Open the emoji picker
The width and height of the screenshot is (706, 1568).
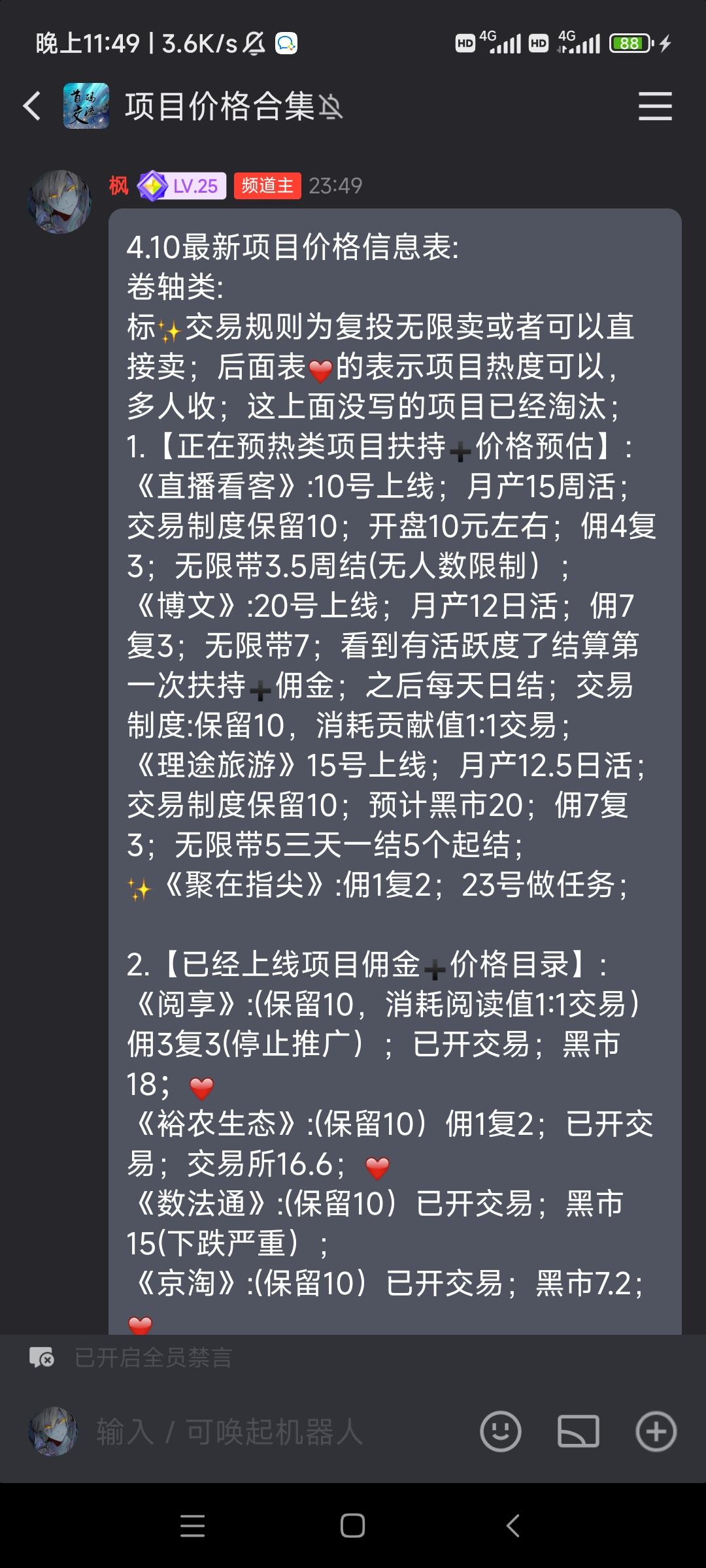click(x=501, y=1431)
